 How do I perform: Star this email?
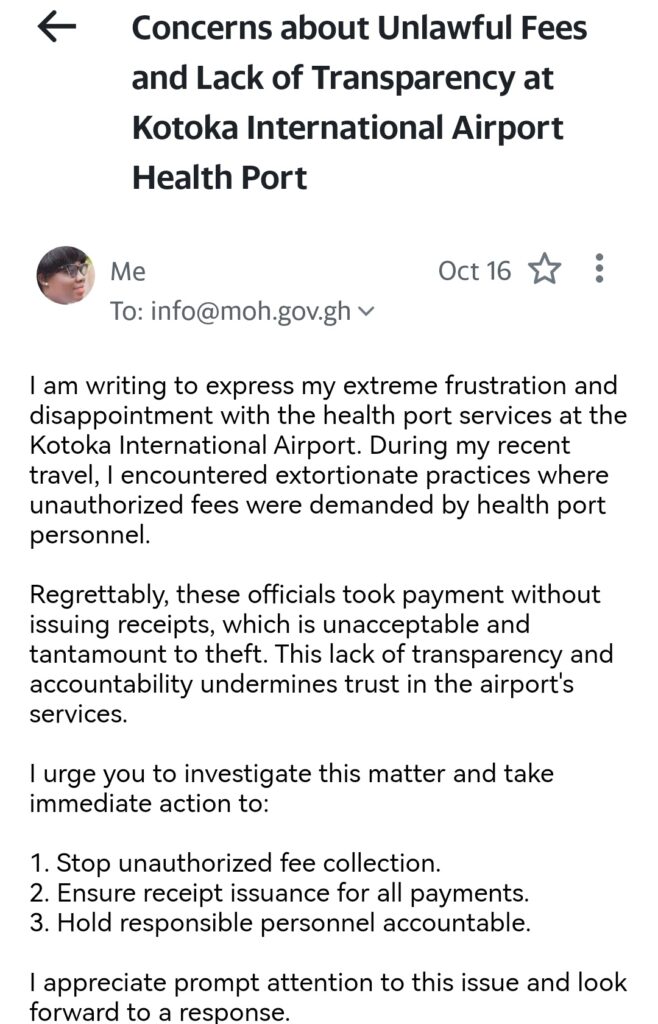point(545,270)
